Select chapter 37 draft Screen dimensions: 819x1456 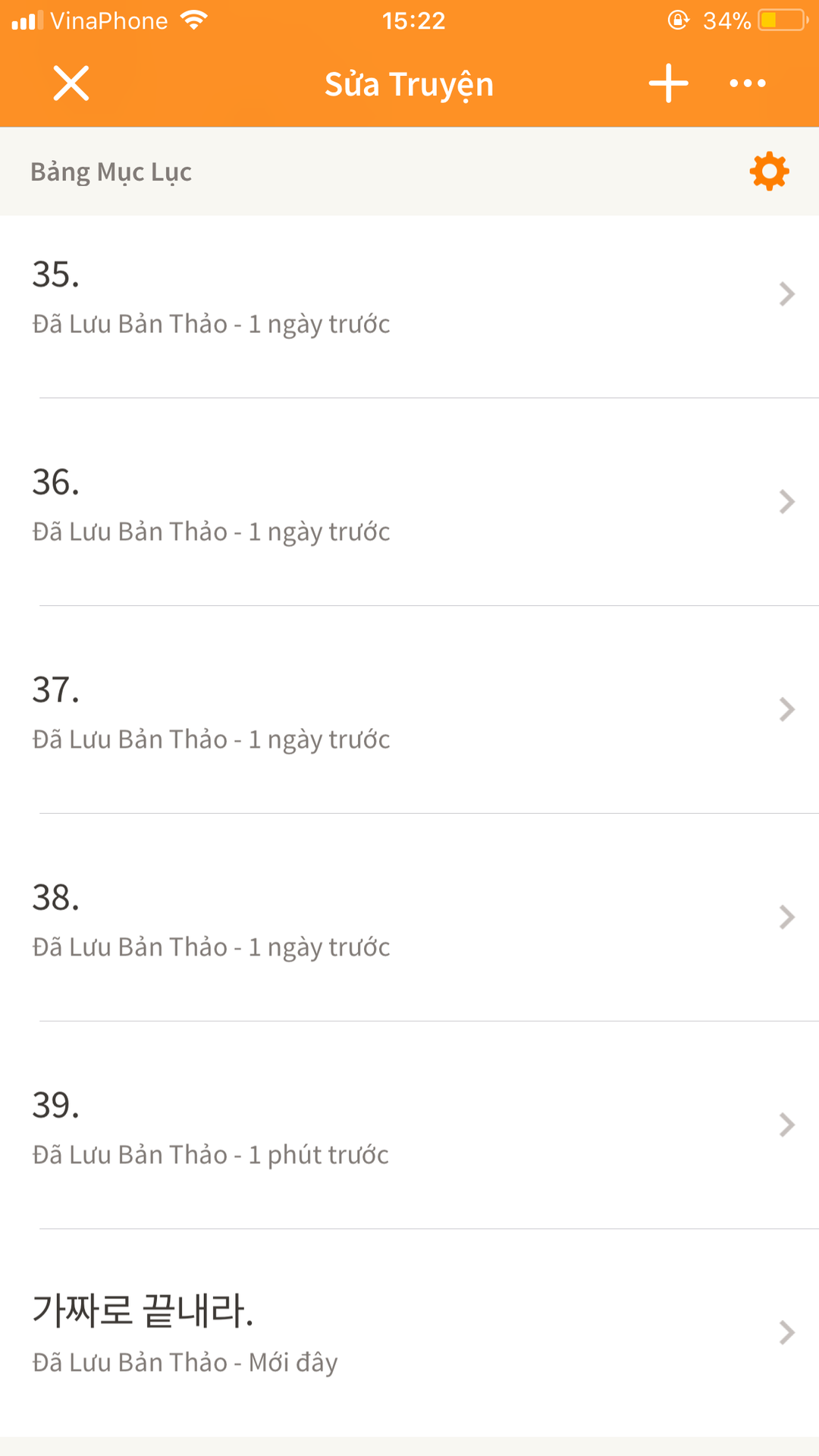(409, 710)
